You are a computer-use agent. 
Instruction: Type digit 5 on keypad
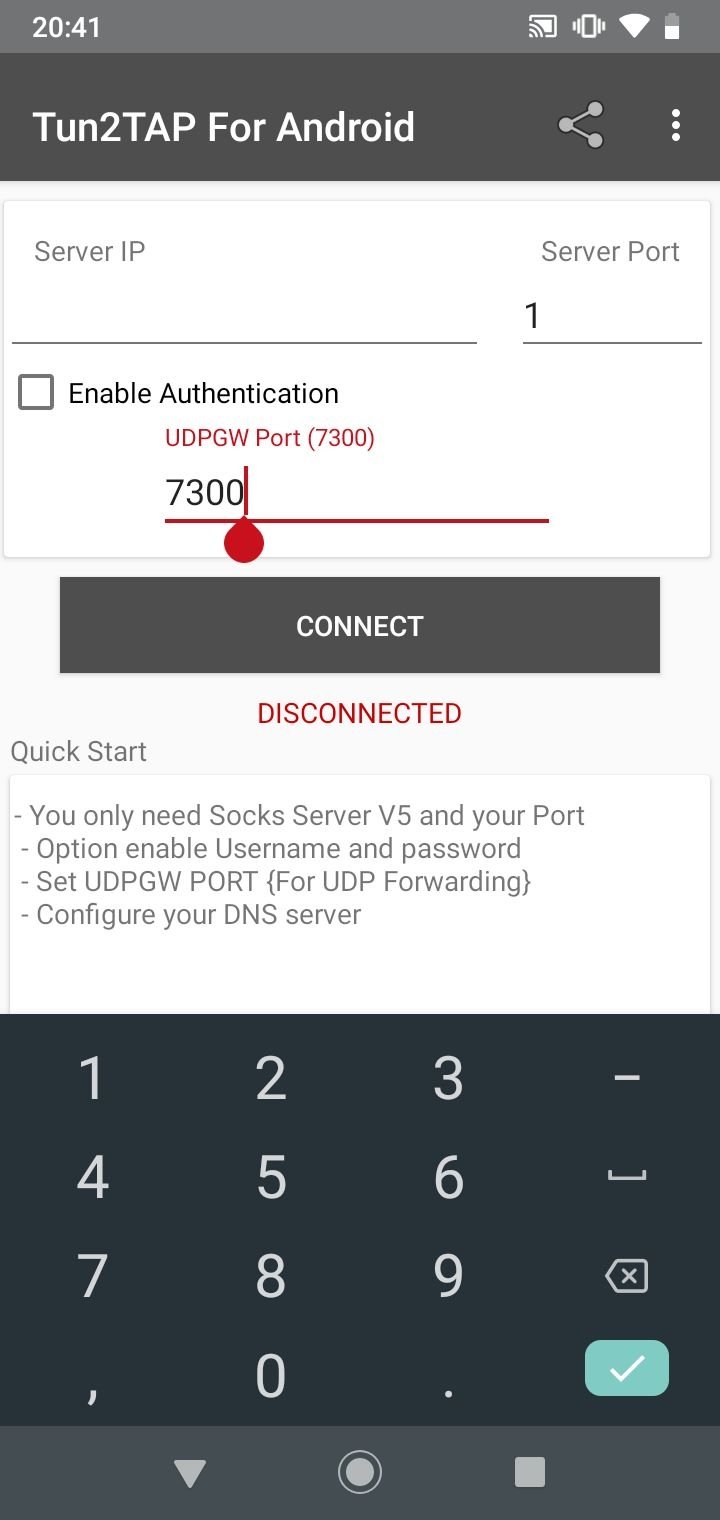click(x=271, y=1177)
